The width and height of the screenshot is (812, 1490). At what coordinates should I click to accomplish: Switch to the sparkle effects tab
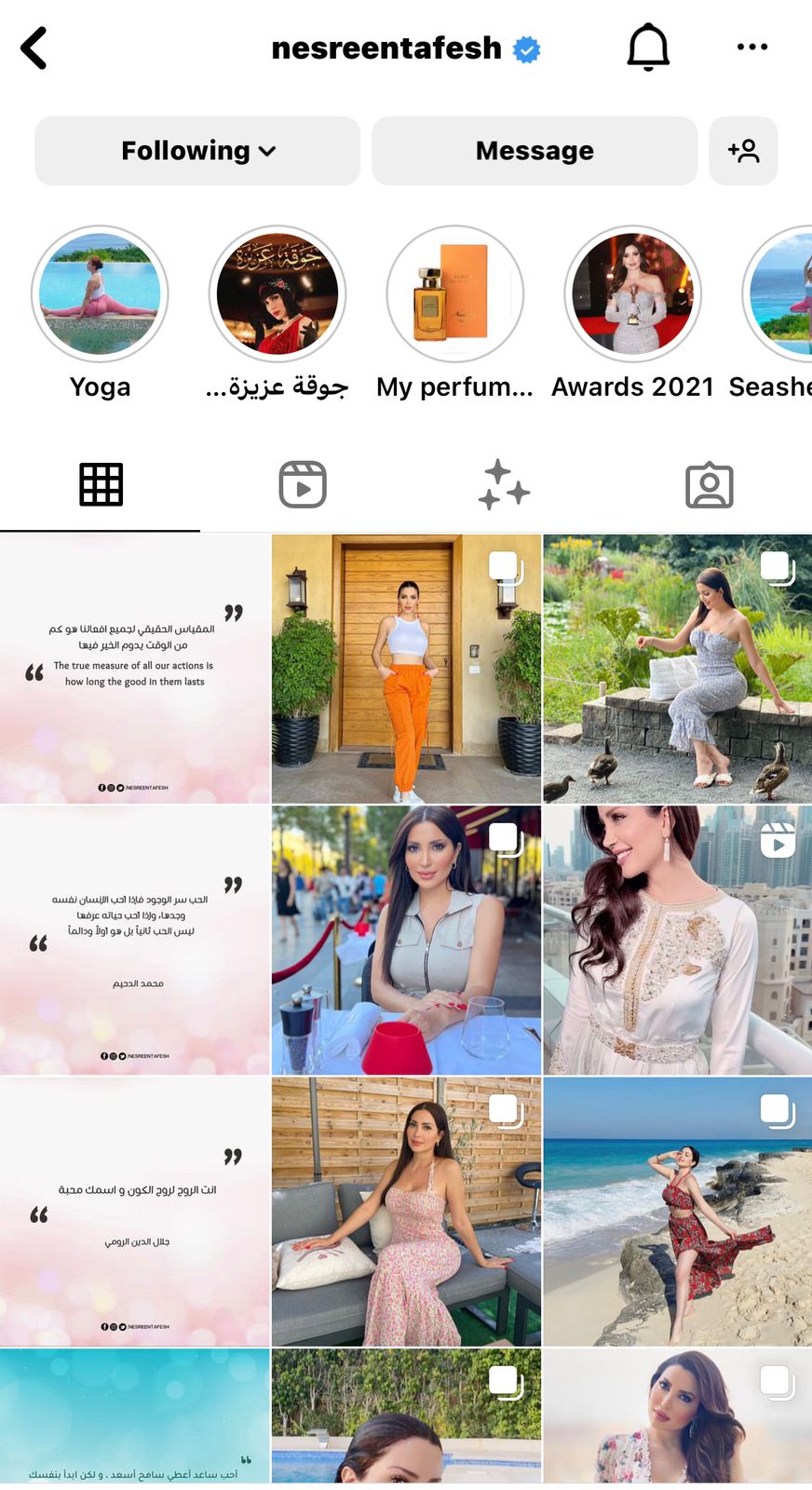coord(504,485)
